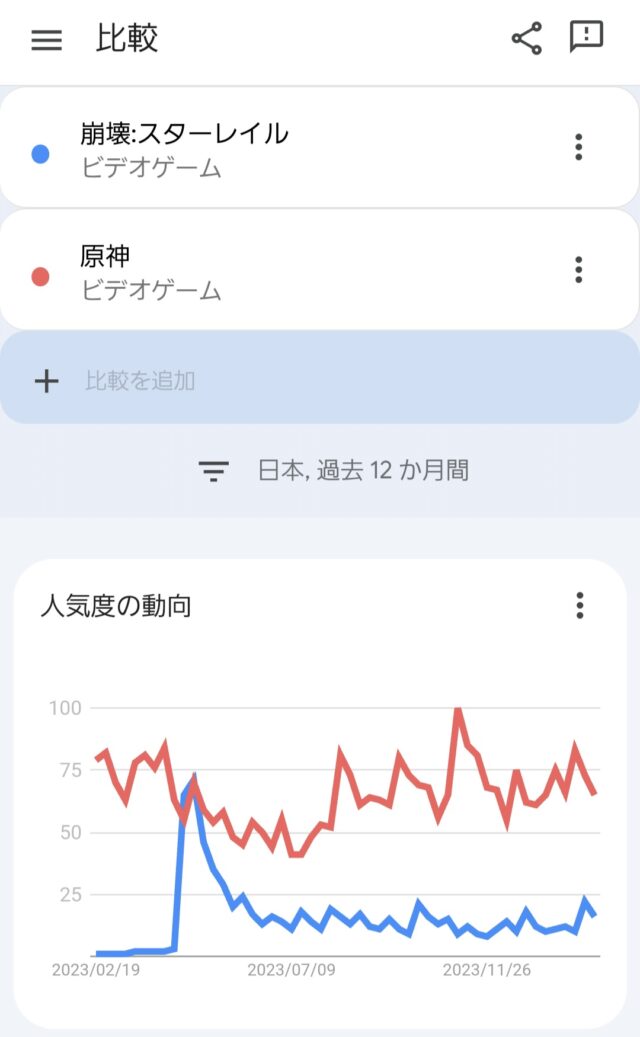Open the hamburger navigation menu
The image size is (640, 1037).
(46, 40)
